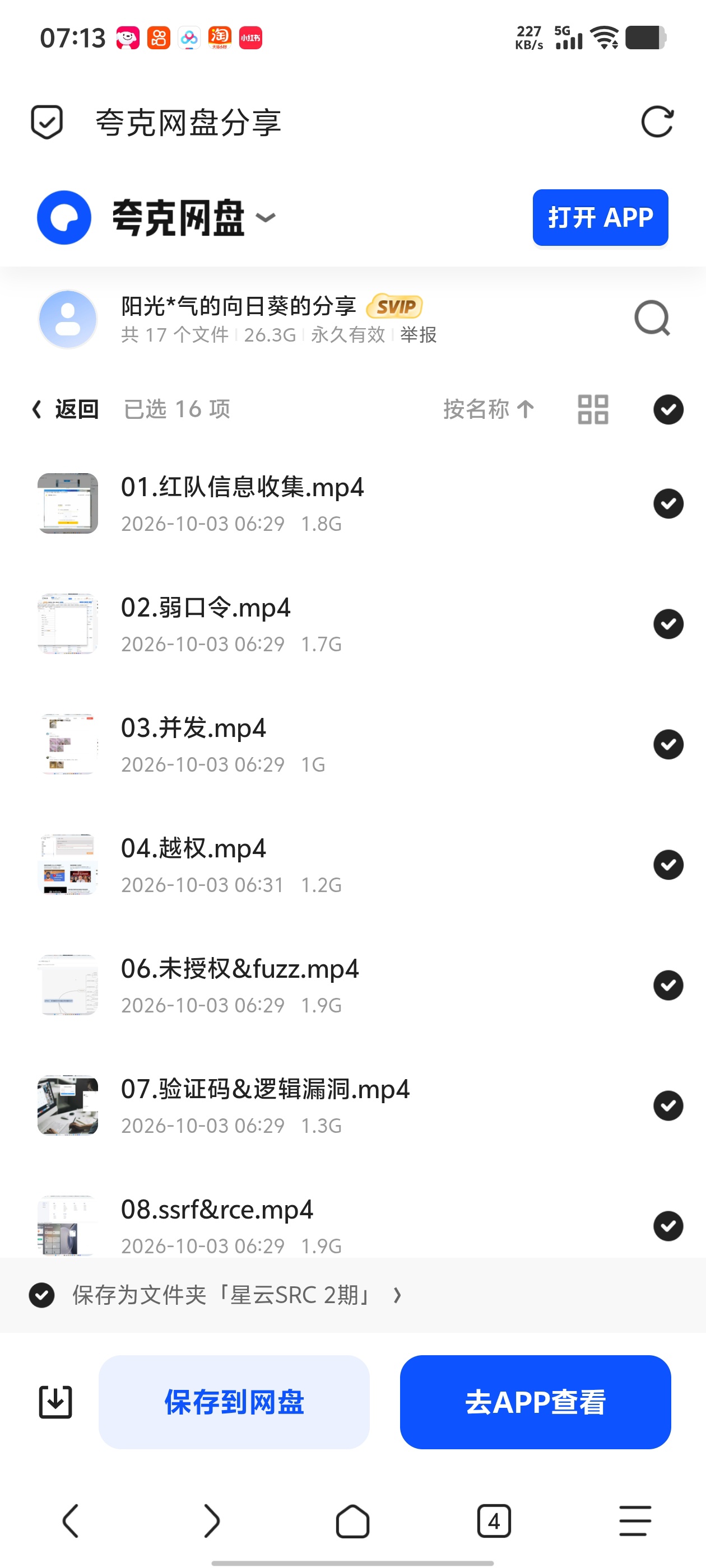Search within the shared files
The image size is (706, 1568).
pos(652,318)
